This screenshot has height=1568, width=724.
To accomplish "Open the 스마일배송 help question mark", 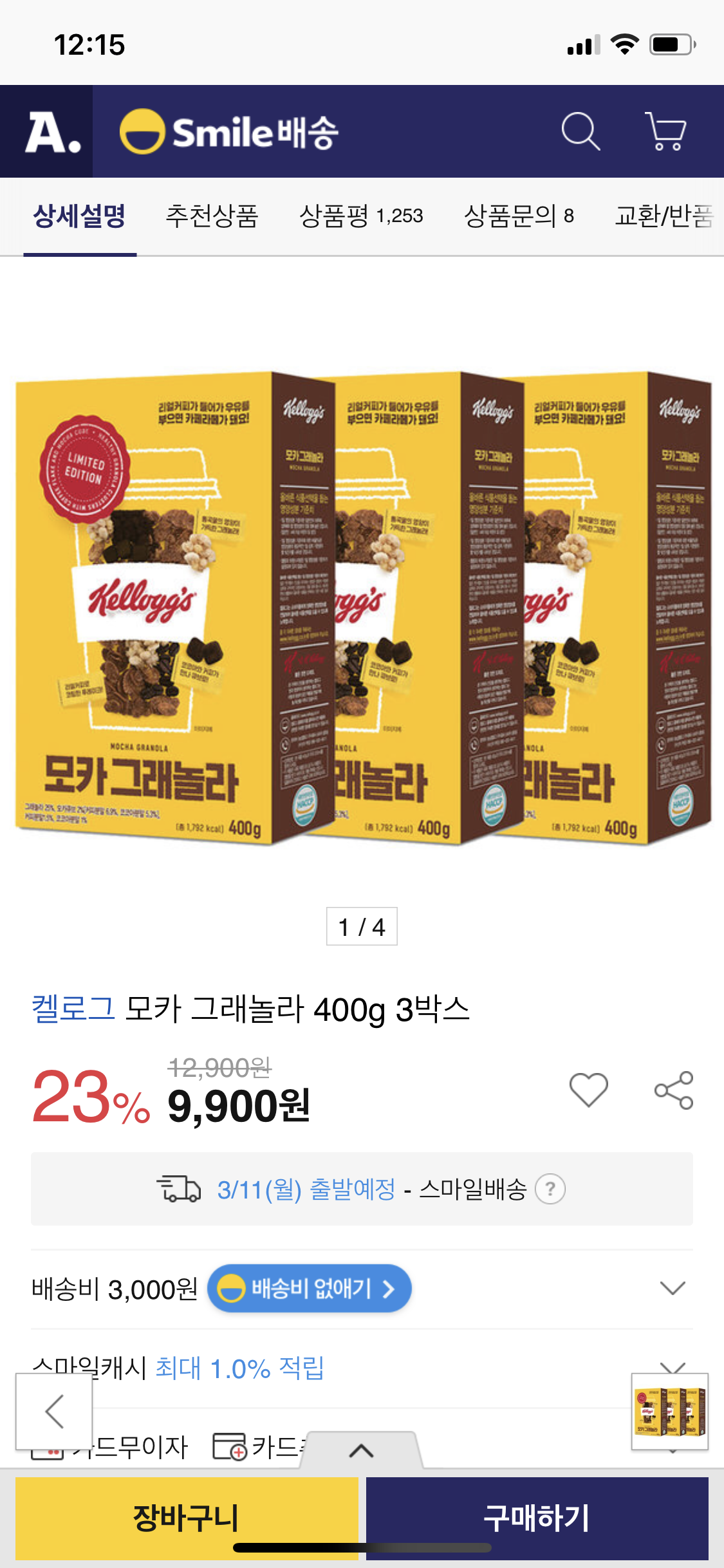I will 550,1189.
